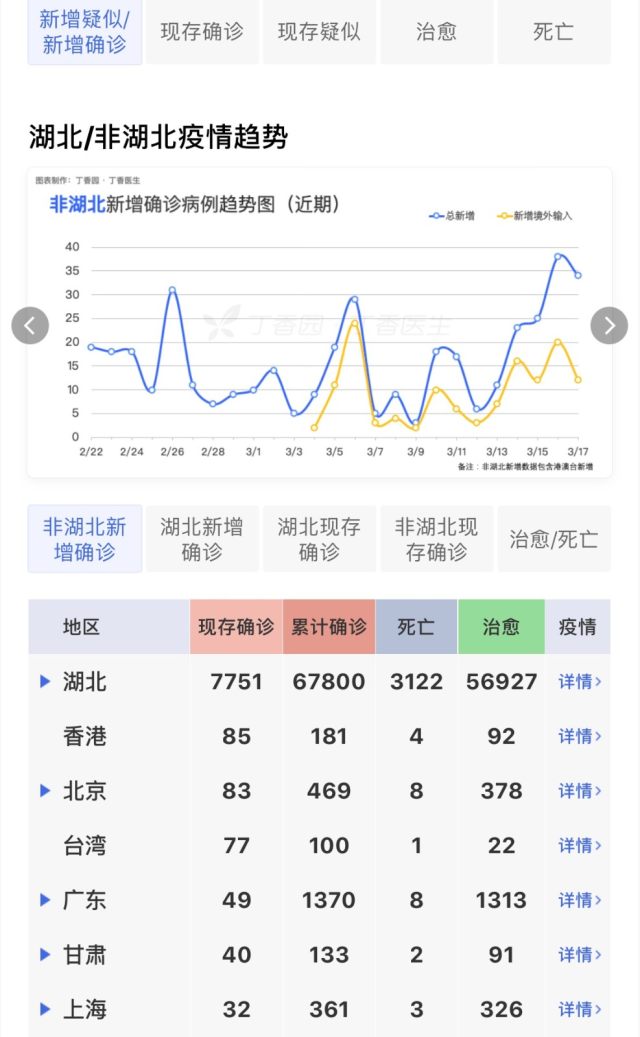Open 详情 link for 湖北
The image size is (640, 1037).
point(579,681)
